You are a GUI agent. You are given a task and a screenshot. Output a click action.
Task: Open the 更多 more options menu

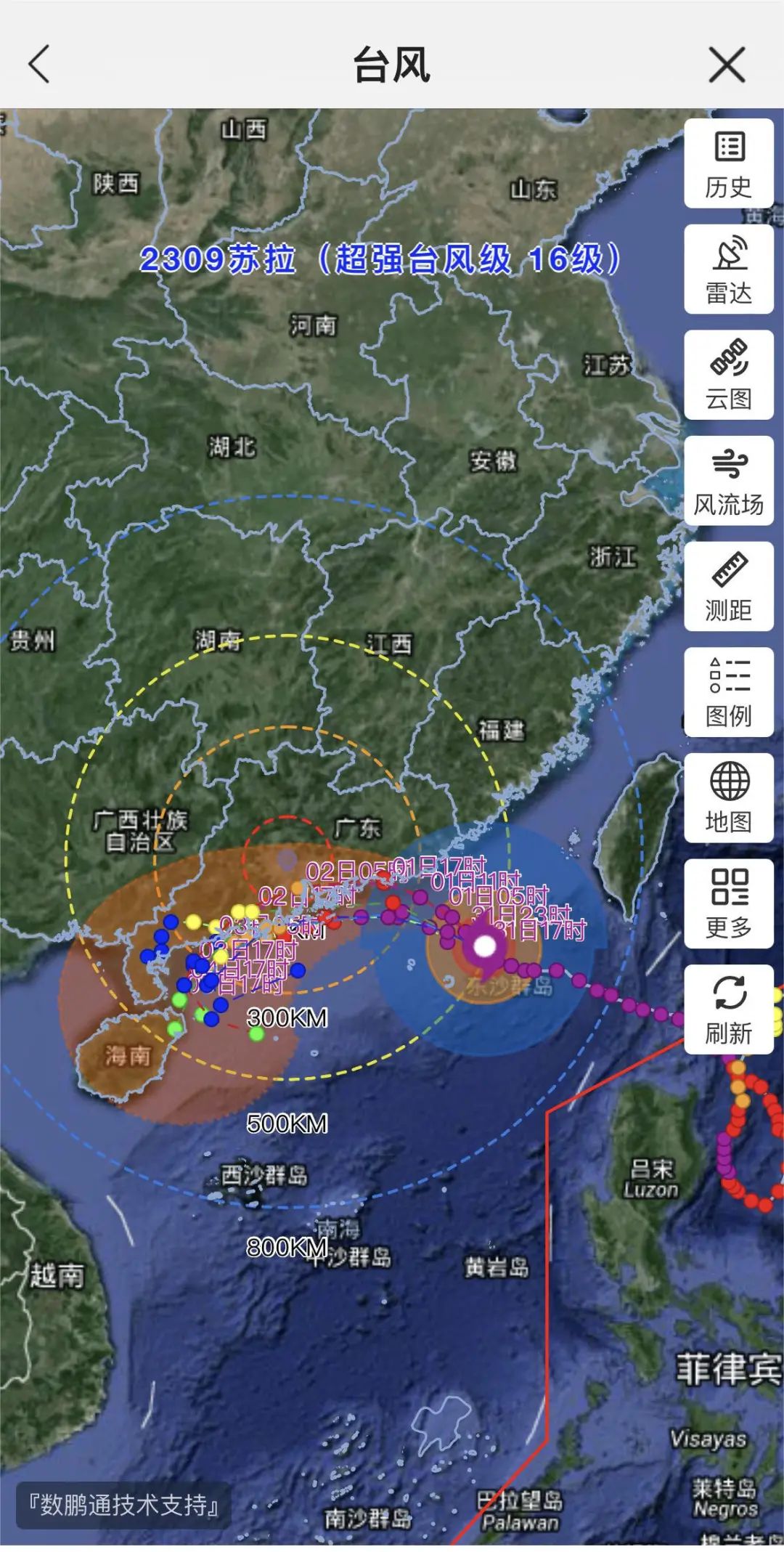point(728,904)
